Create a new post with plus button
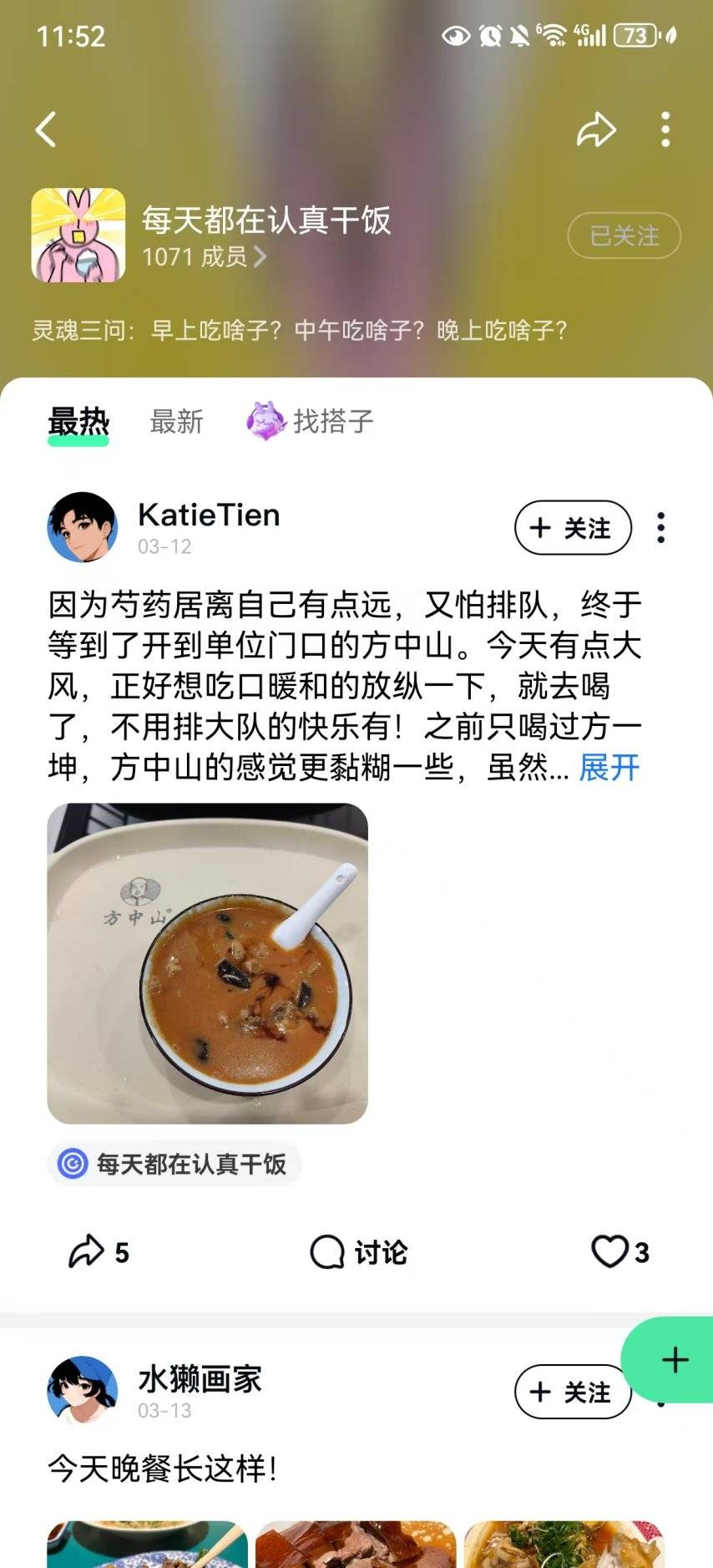This screenshot has width=713, height=1568. pos(674,1360)
